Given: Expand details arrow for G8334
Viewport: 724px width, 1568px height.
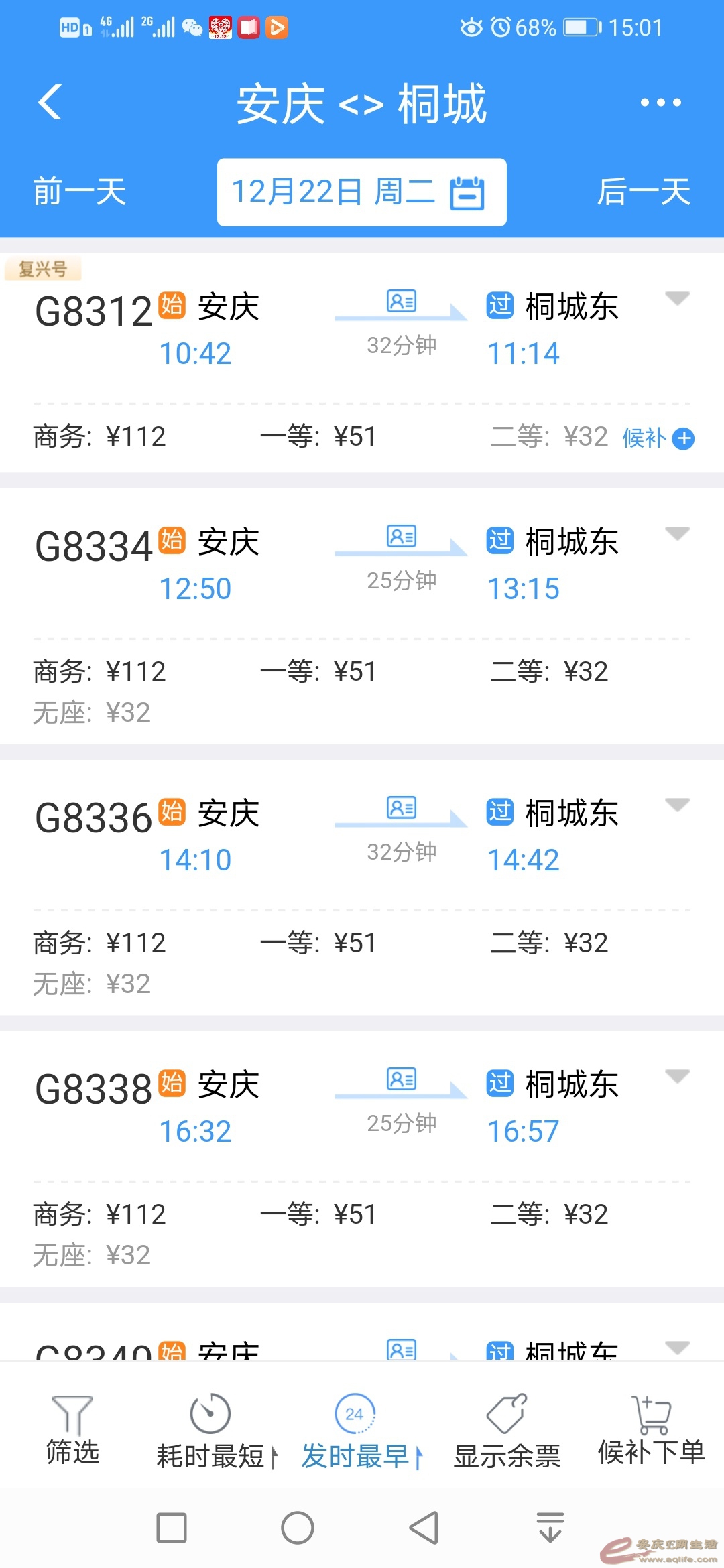Looking at the screenshot, I should (x=677, y=533).
